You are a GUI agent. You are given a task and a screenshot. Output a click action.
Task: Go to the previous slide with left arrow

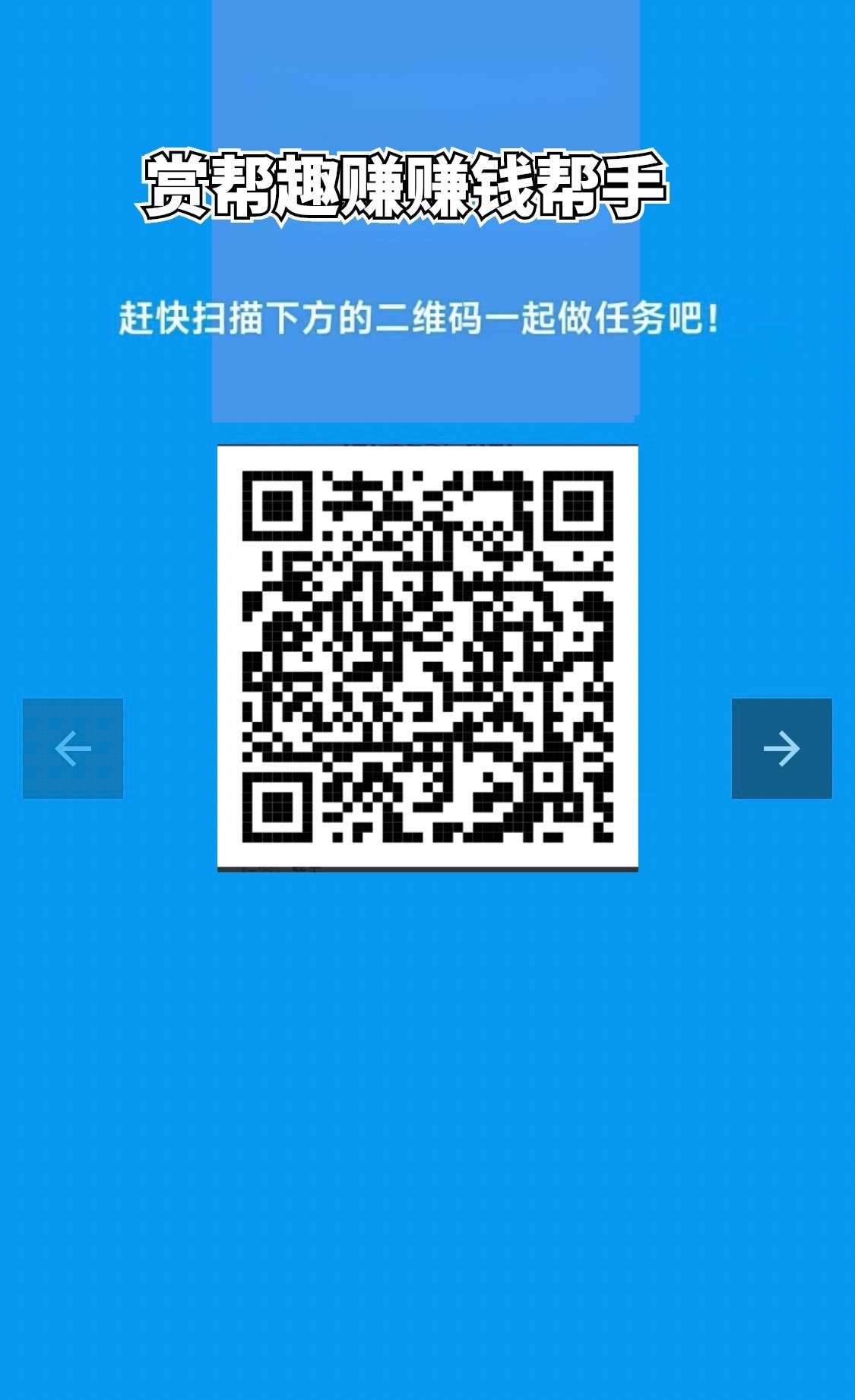(x=73, y=749)
